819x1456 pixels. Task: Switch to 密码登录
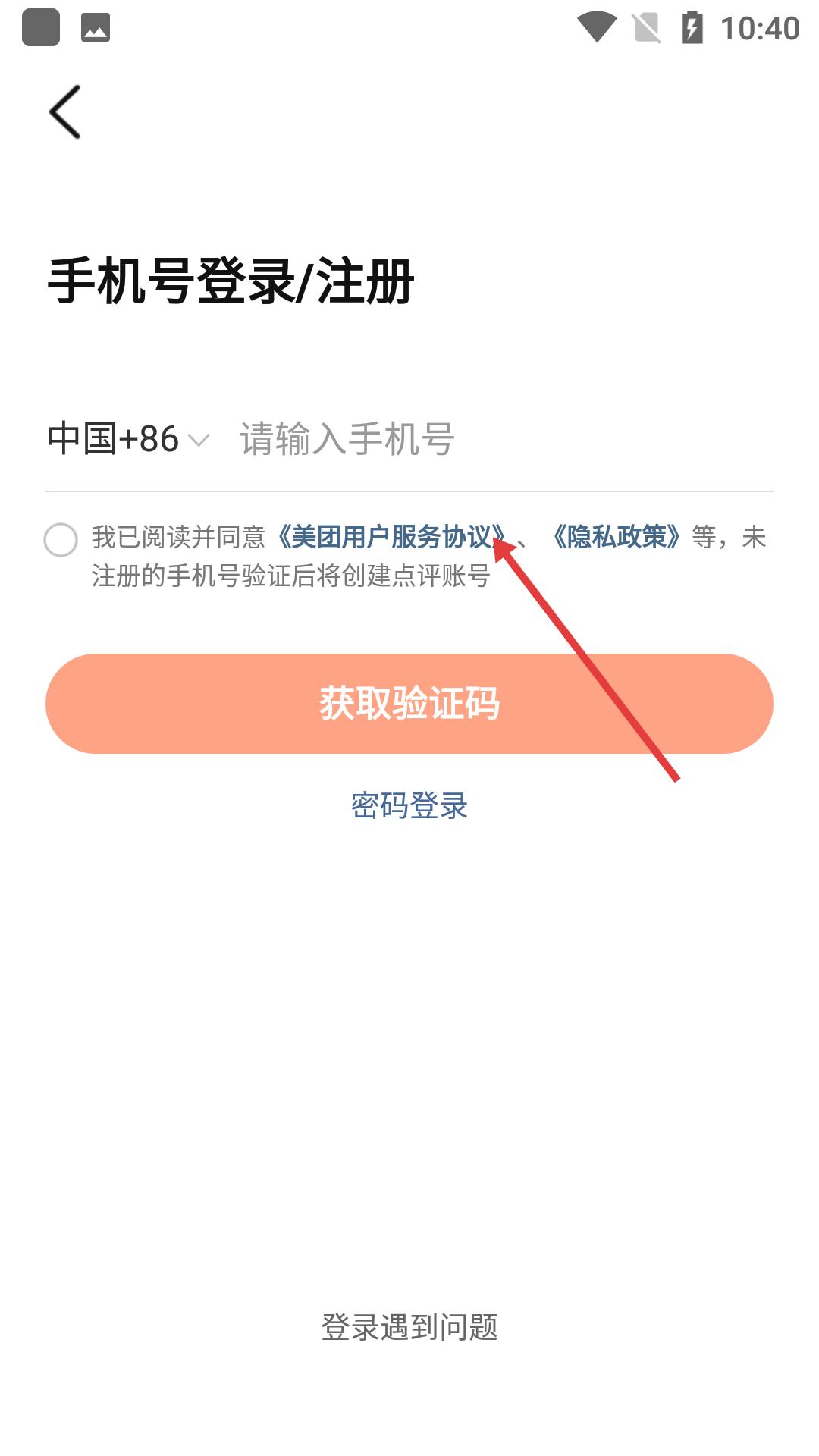409,805
